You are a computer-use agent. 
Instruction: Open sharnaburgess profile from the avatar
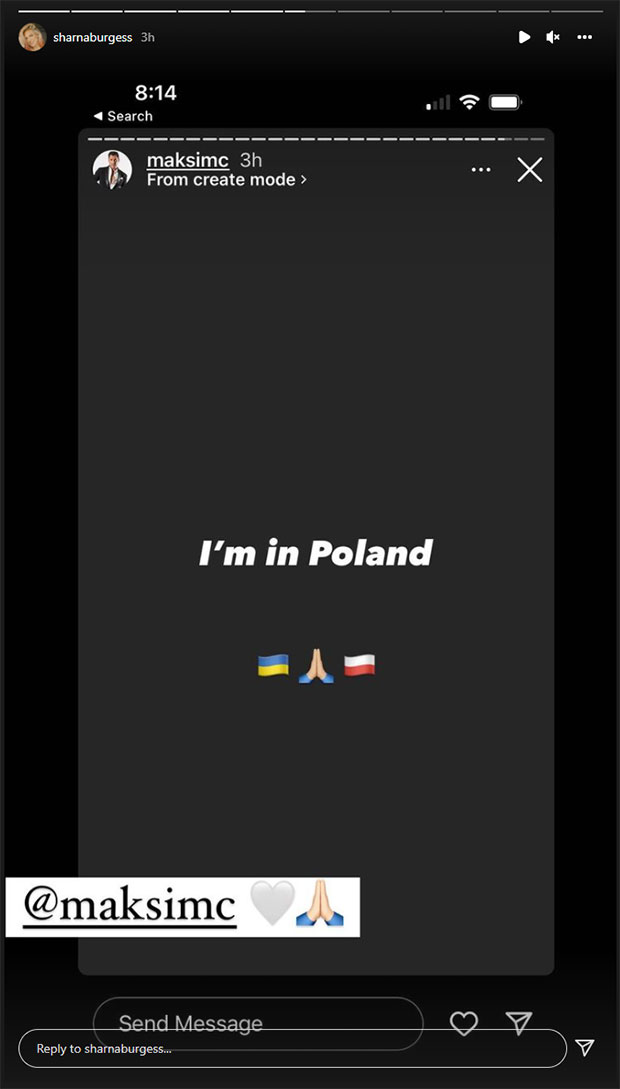click(32, 37)
